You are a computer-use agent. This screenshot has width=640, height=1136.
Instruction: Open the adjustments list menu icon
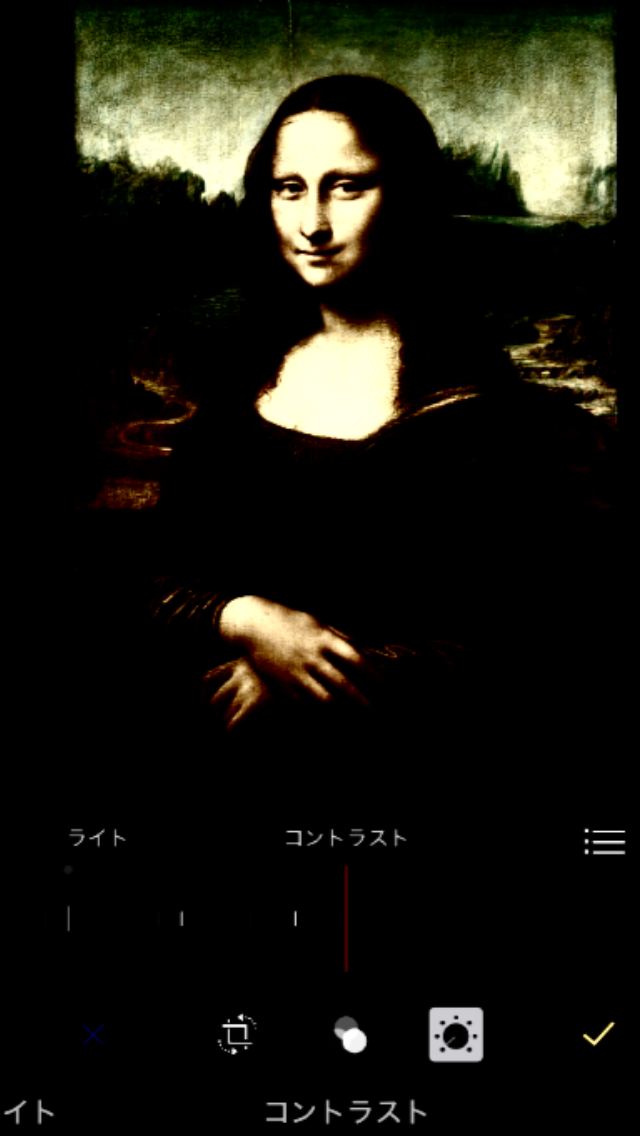604,841
